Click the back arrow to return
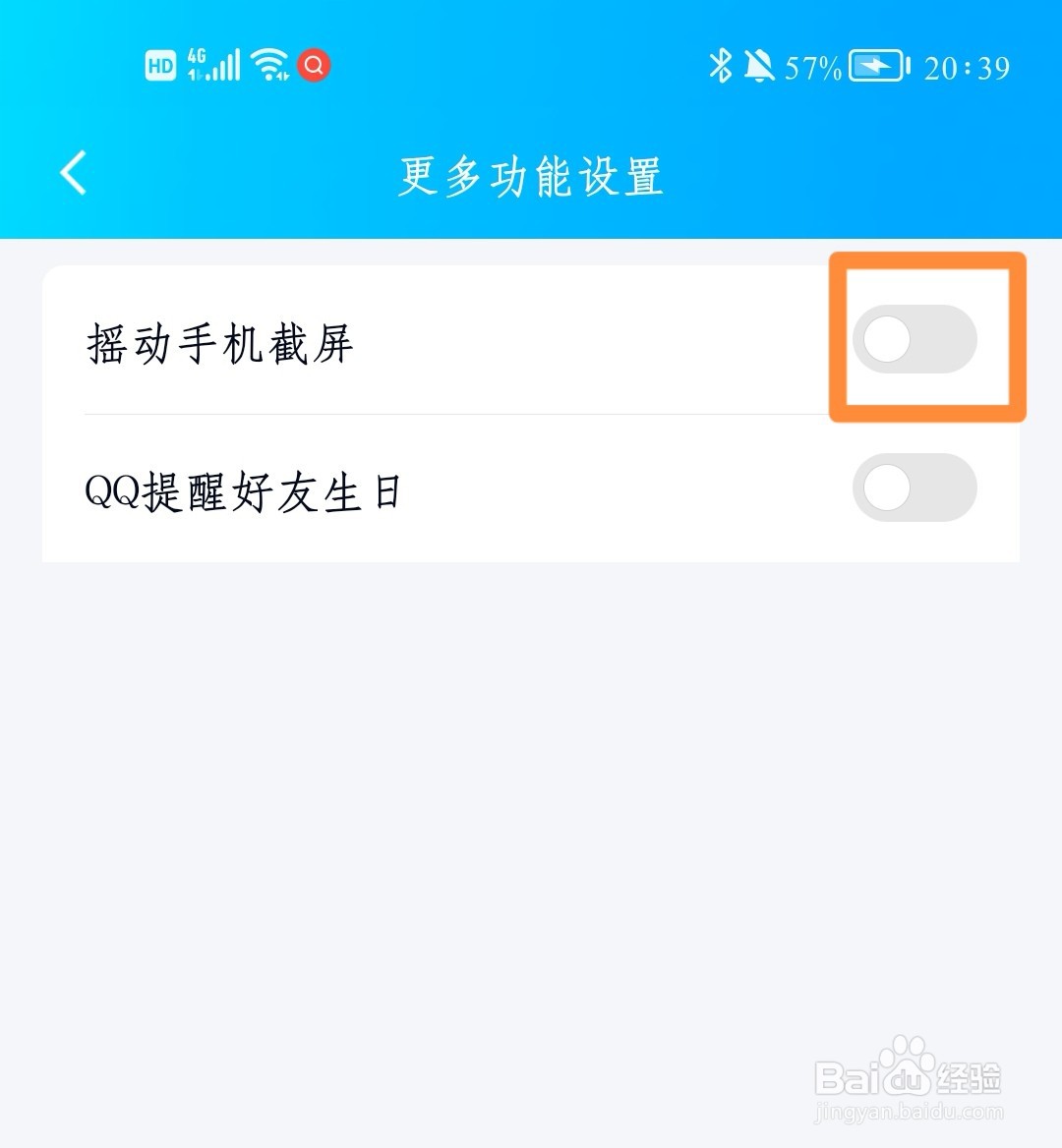The height and width of the screenshot is (1148, 1062). click(x=72, y=172)
